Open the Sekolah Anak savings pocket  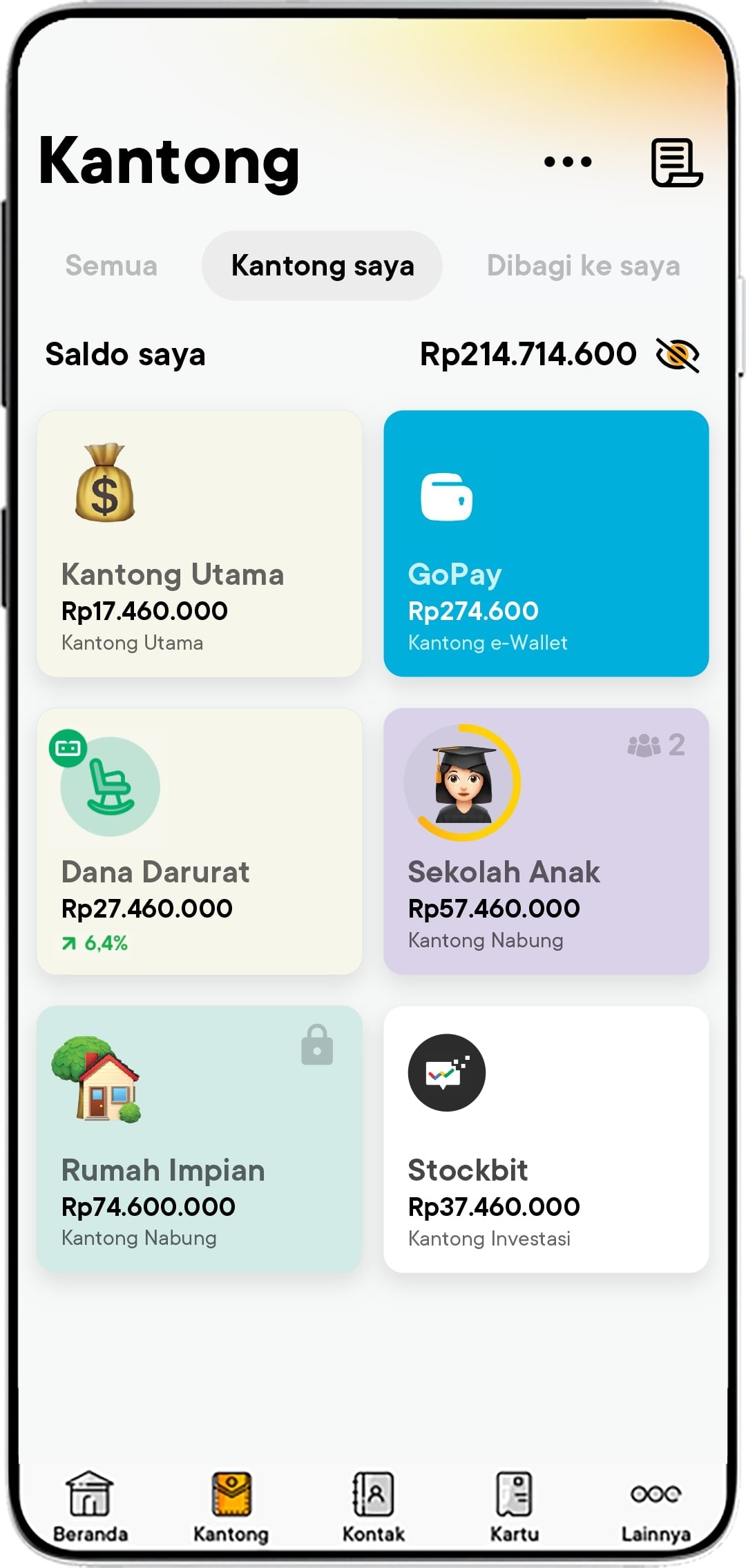point(546,841)
